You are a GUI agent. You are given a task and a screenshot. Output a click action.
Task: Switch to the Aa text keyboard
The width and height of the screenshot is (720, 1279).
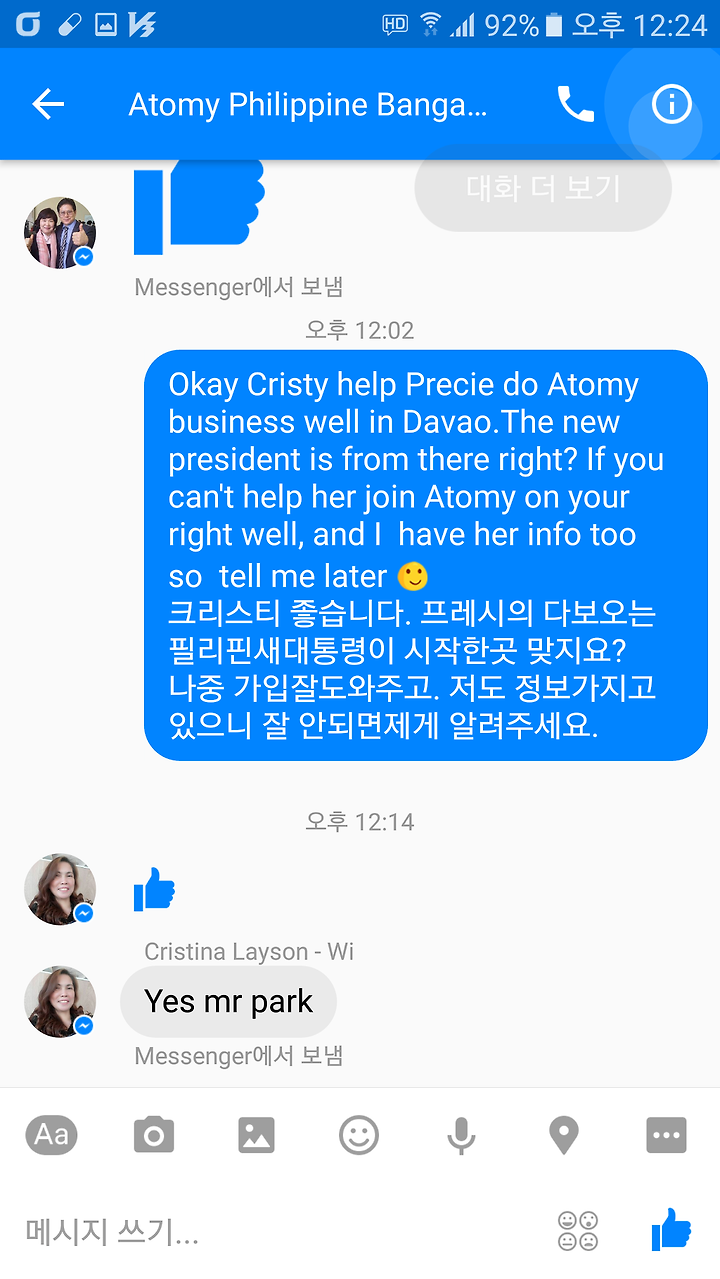51,1134
